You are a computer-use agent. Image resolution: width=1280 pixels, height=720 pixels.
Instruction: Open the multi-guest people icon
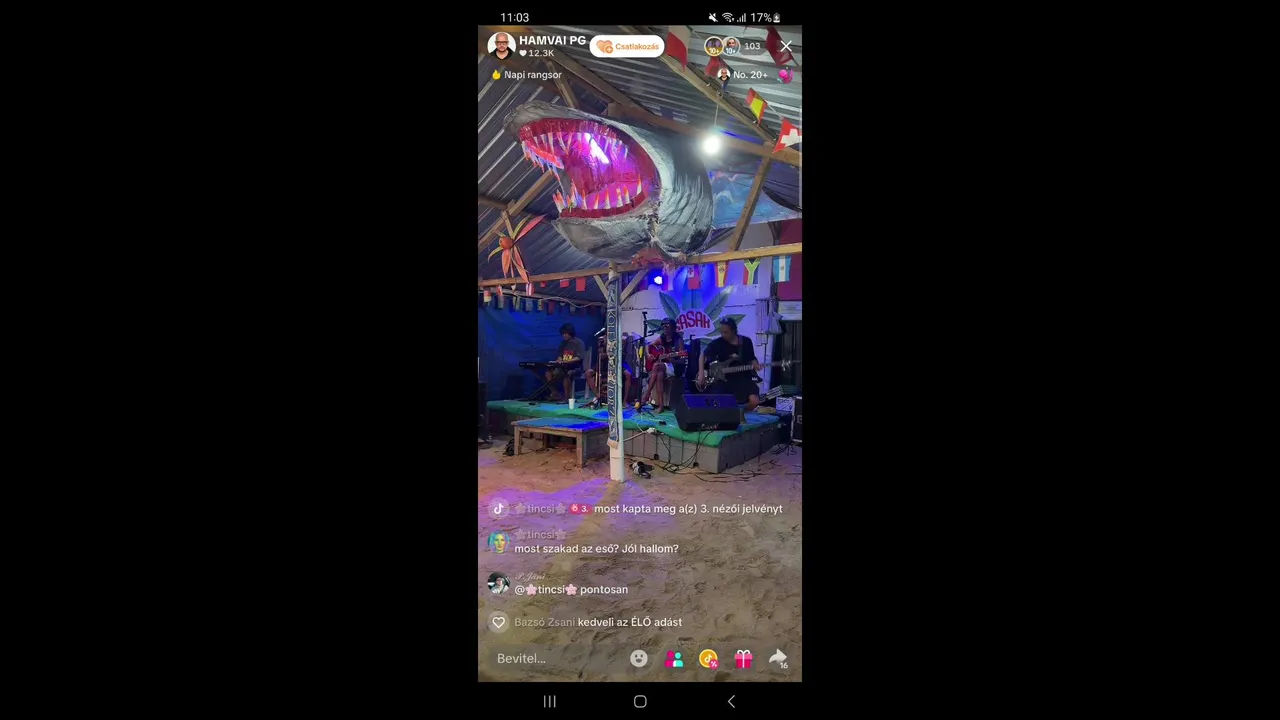coord(674,658)
